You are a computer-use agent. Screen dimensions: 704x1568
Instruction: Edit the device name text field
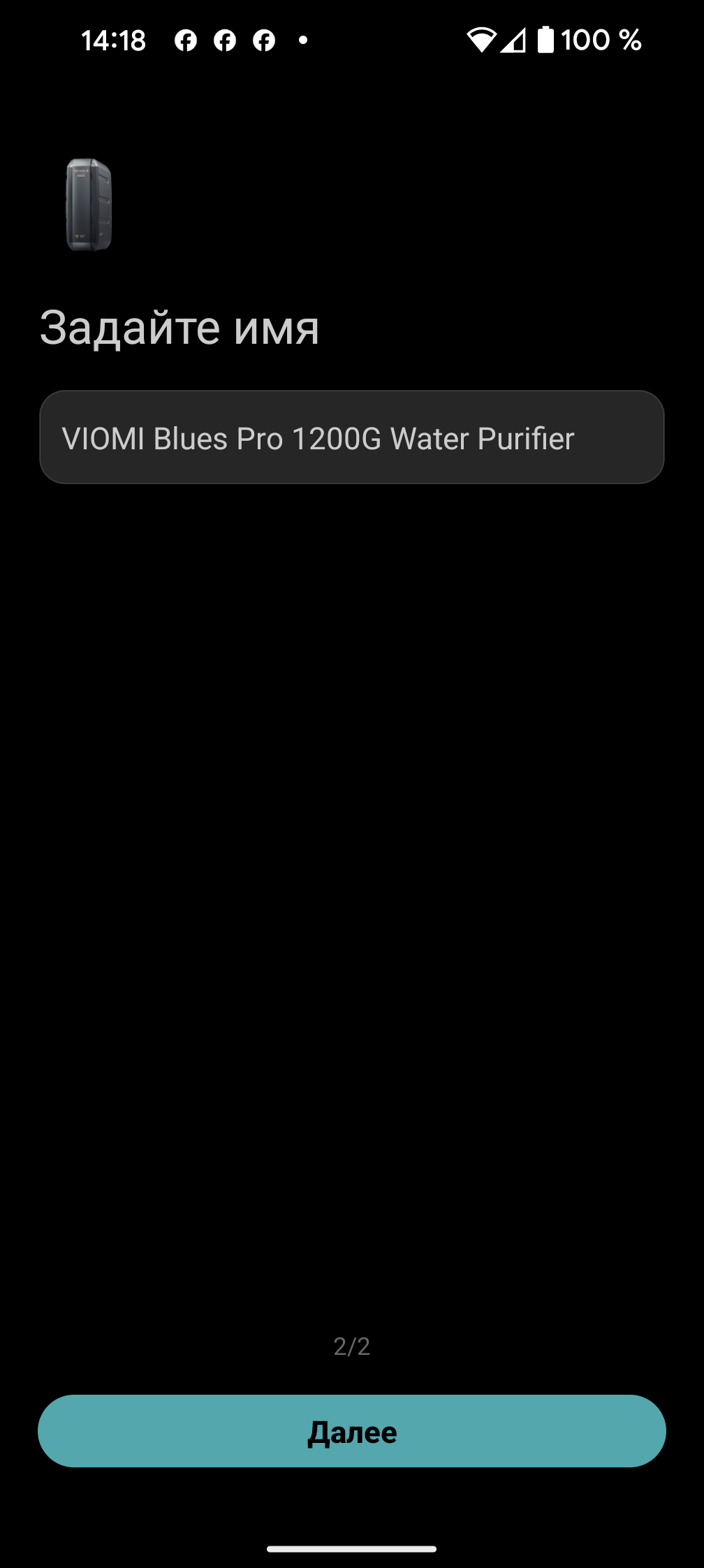[351, 437]
